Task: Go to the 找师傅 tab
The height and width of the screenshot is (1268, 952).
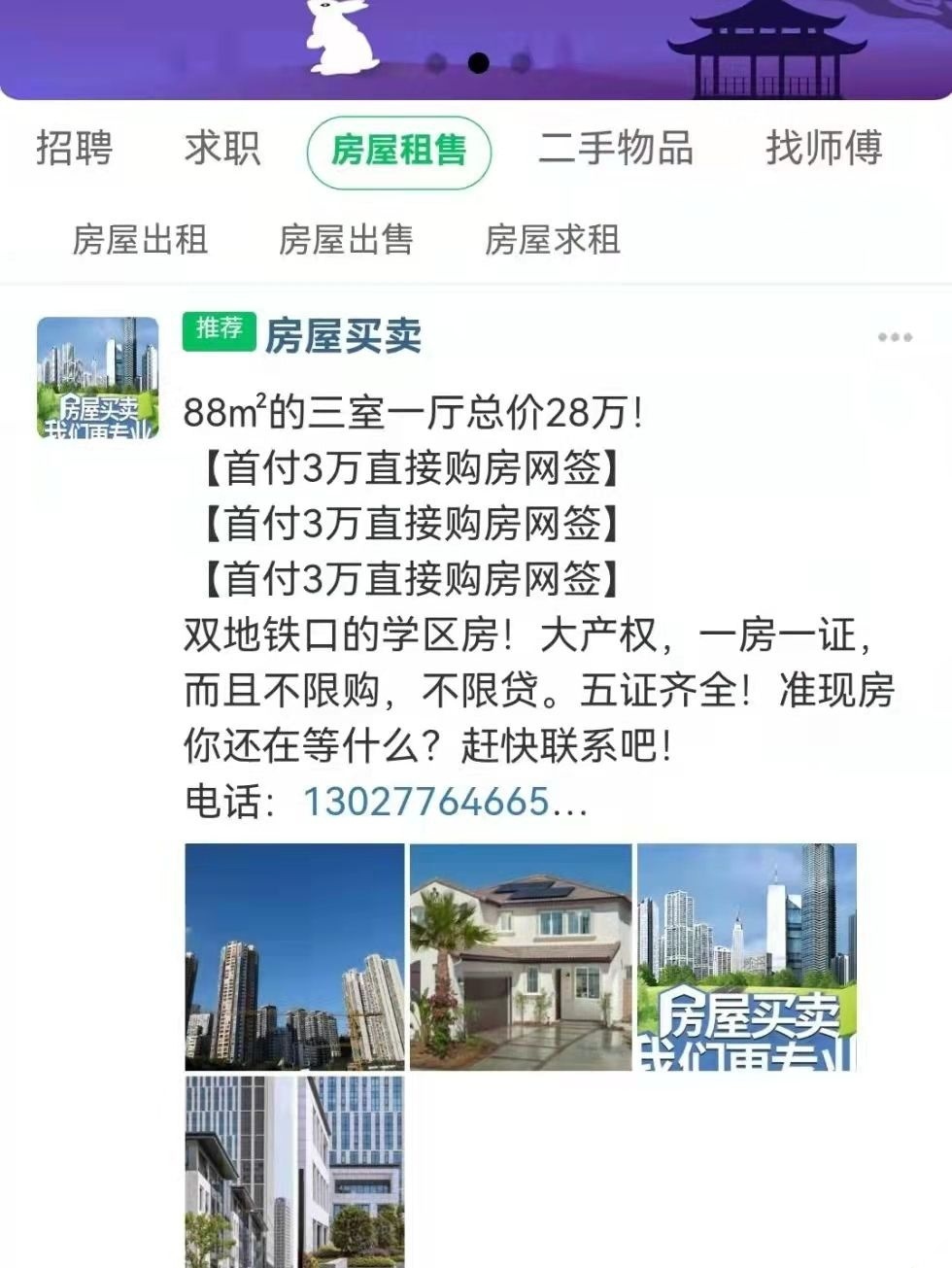Action: [824, 150]
